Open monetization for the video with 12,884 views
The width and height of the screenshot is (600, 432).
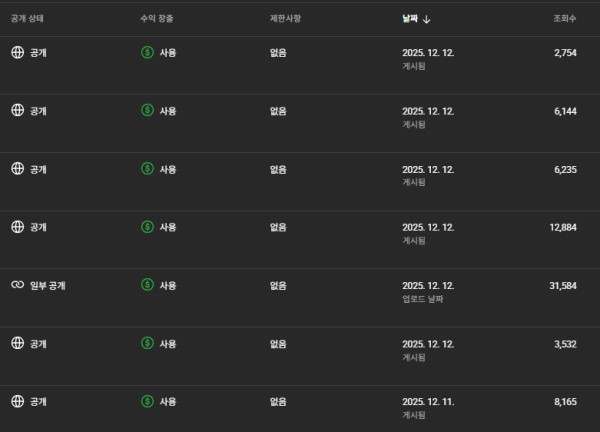(159, 227)
